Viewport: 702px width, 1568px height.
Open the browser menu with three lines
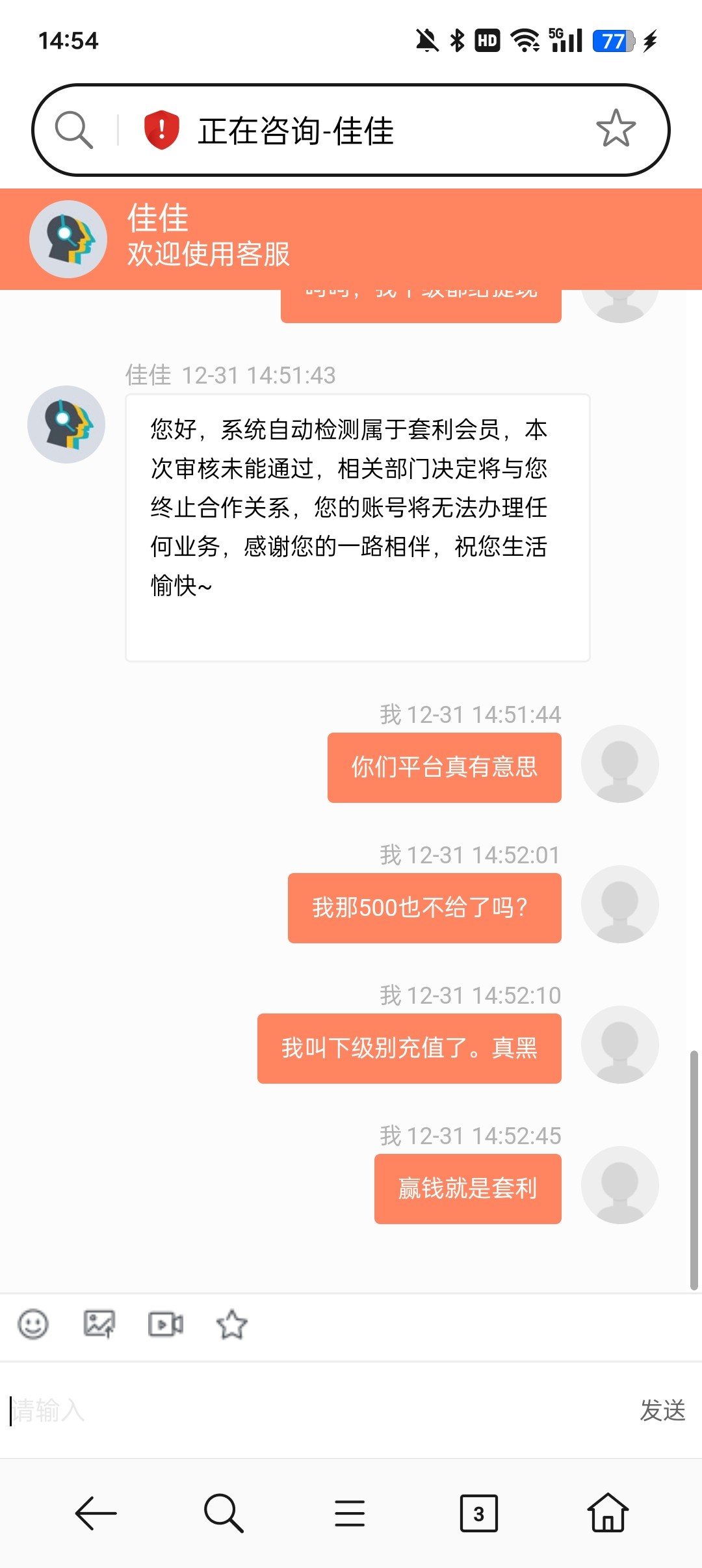pos(350,1513)
